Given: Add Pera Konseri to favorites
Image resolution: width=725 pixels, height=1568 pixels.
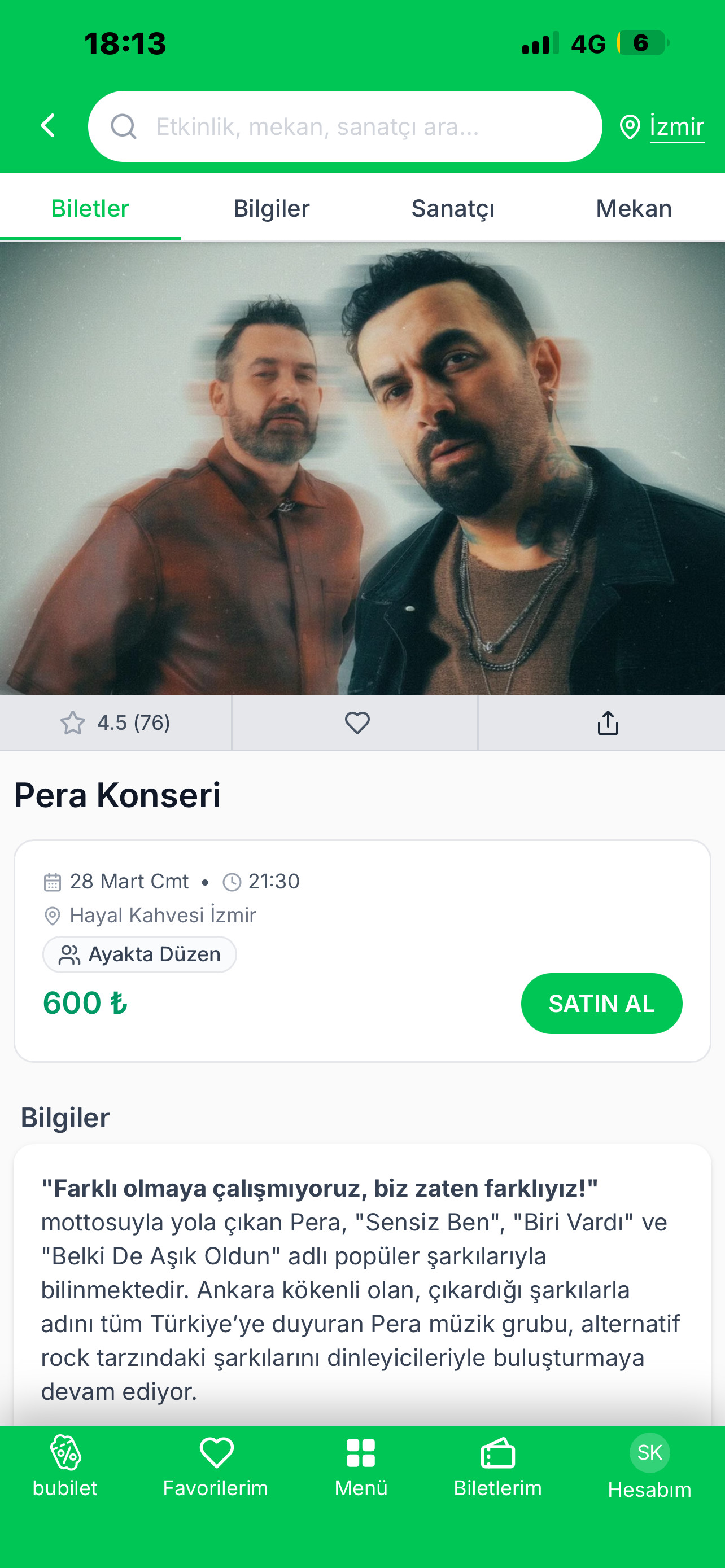Looking at the screenshot, I should 357,722.
